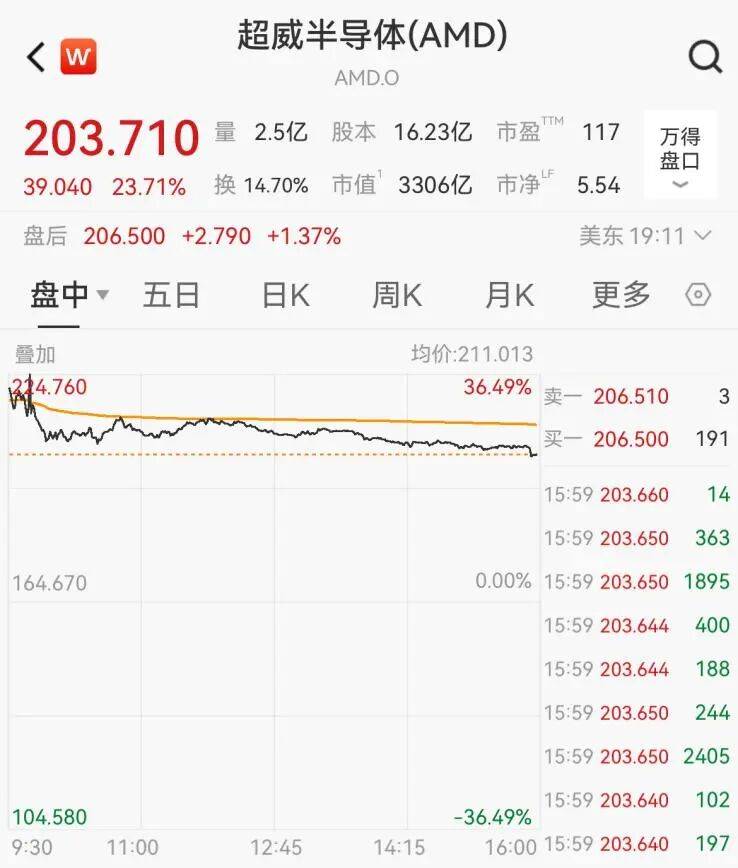Tap the 叠加 overlay option
The width and height of the screenshot is (738, 868).
tap(35, 354)
